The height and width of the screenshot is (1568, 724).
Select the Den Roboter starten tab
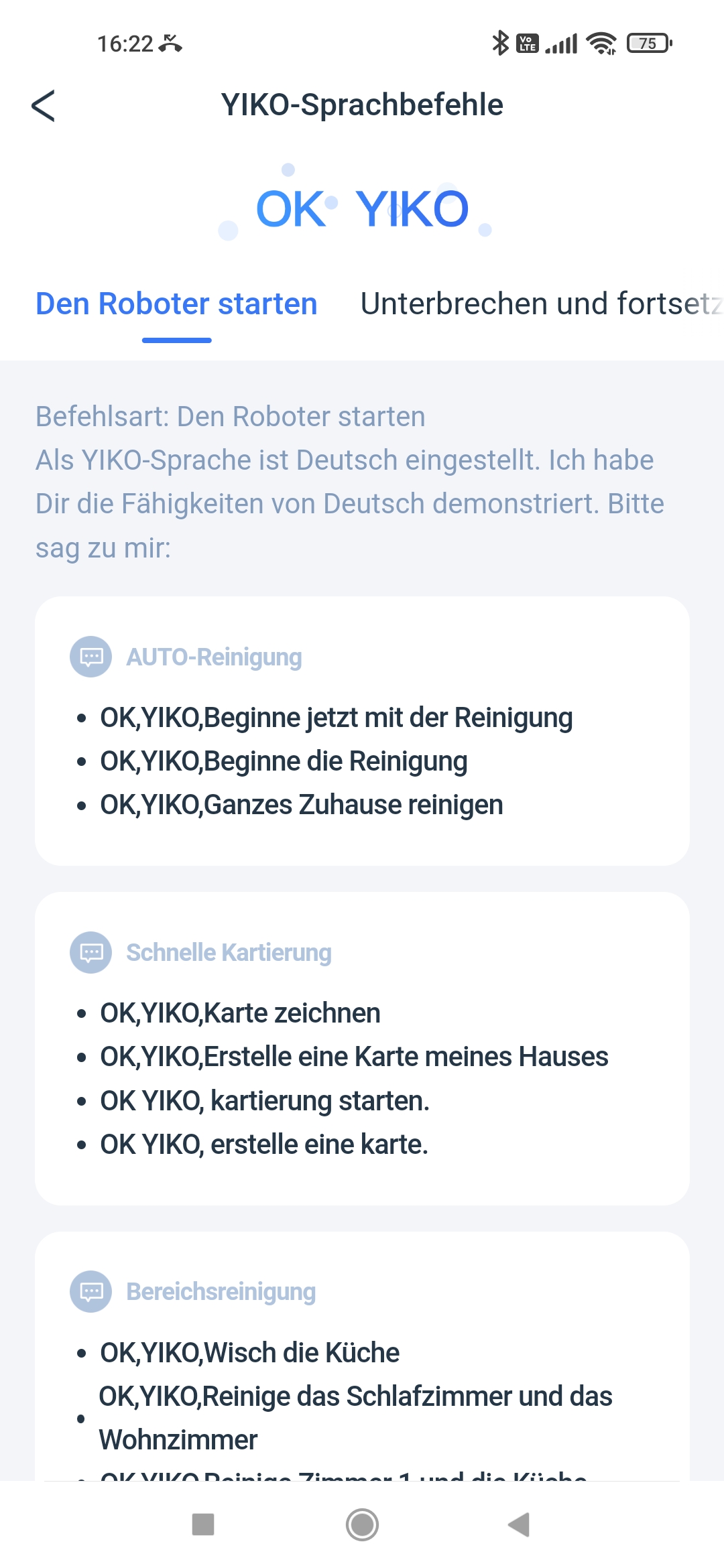click(176, 304)
